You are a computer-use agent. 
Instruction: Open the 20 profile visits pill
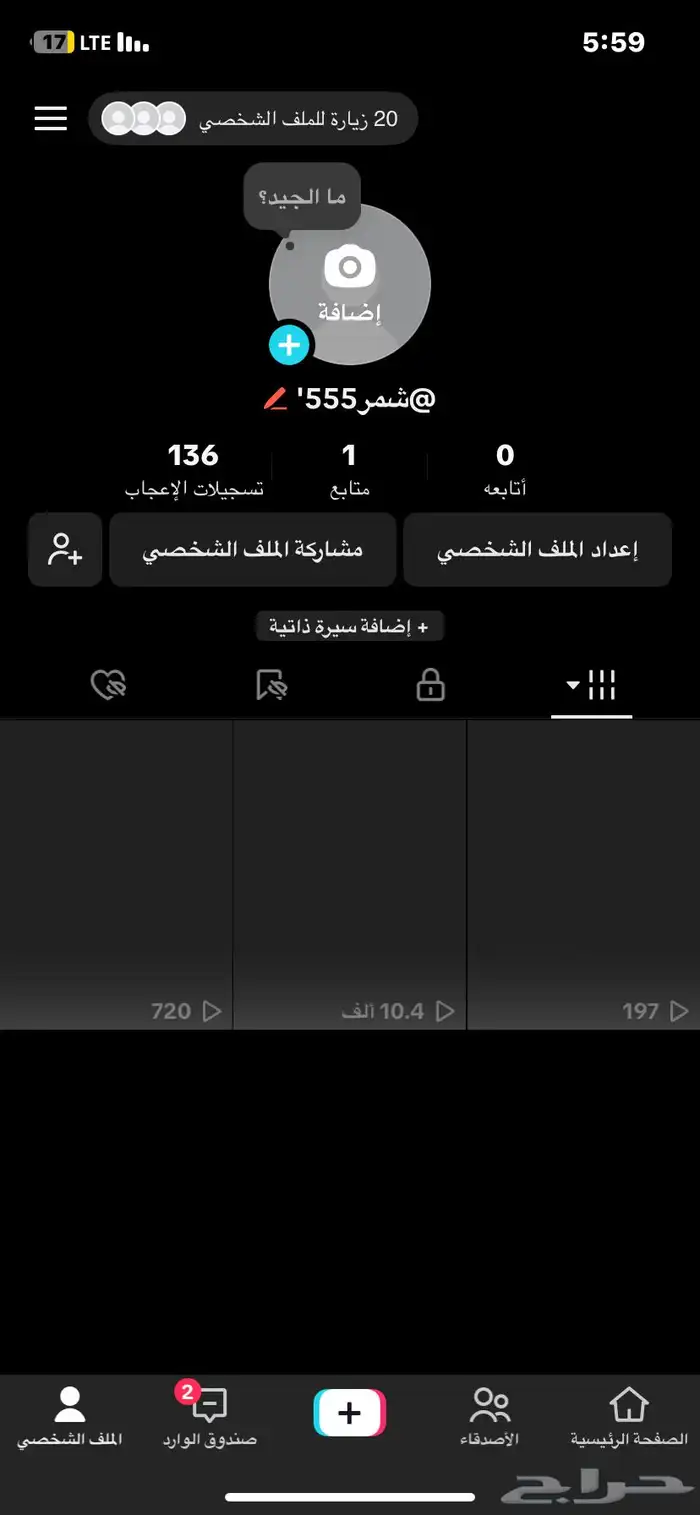253,119
